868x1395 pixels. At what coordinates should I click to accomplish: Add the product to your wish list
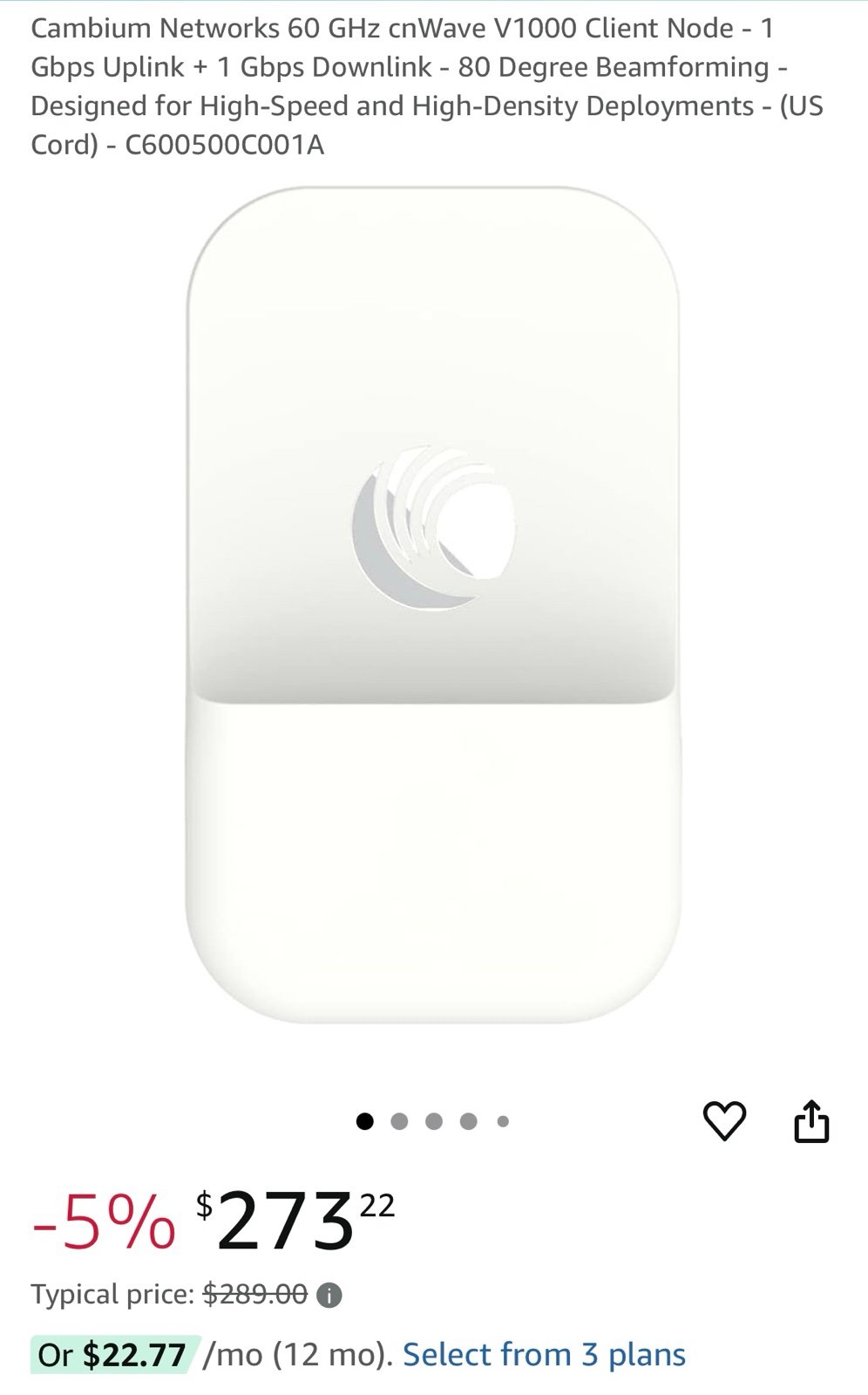tap(724, 1120)
